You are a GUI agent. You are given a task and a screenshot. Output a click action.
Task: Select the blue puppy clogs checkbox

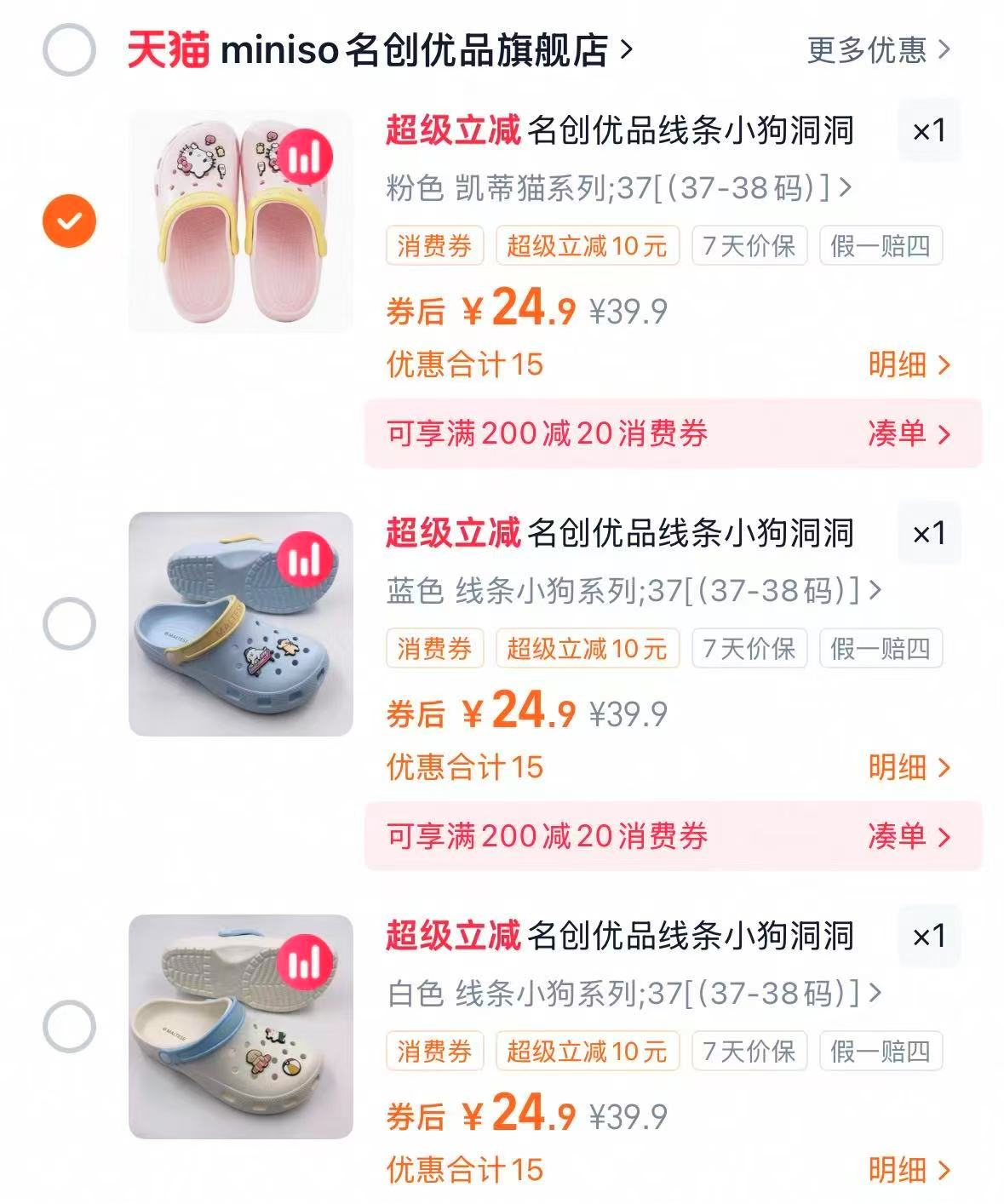[x=70, y=624]
